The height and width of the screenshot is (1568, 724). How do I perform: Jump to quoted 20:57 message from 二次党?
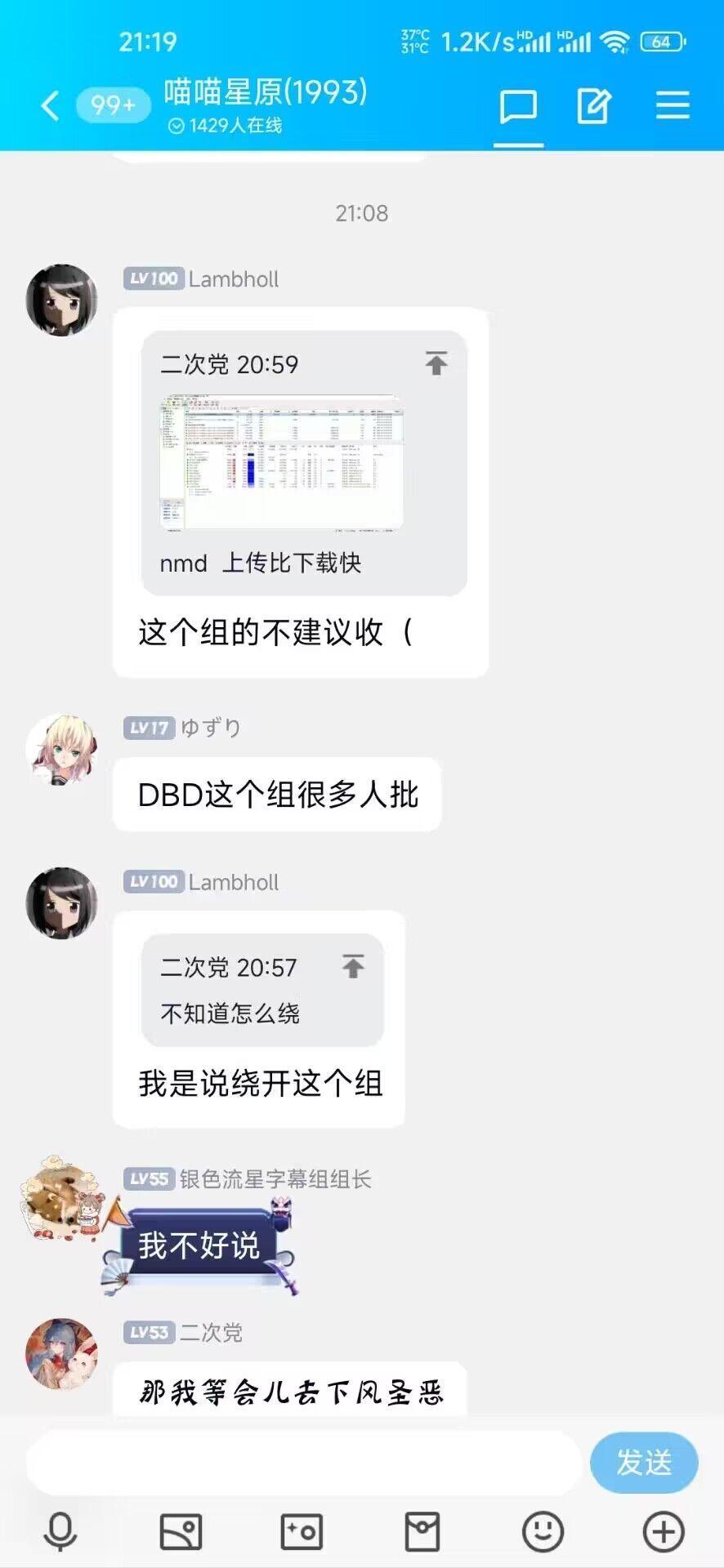tap(353, 967)
